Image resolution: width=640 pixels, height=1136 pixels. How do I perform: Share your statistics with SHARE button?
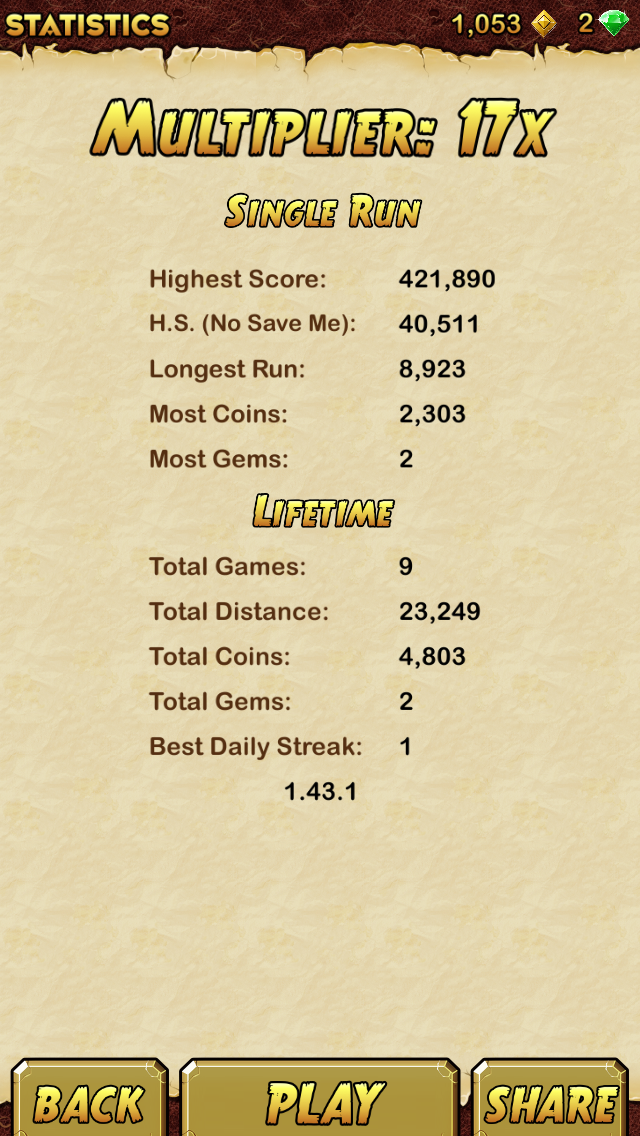[552, 1100]
